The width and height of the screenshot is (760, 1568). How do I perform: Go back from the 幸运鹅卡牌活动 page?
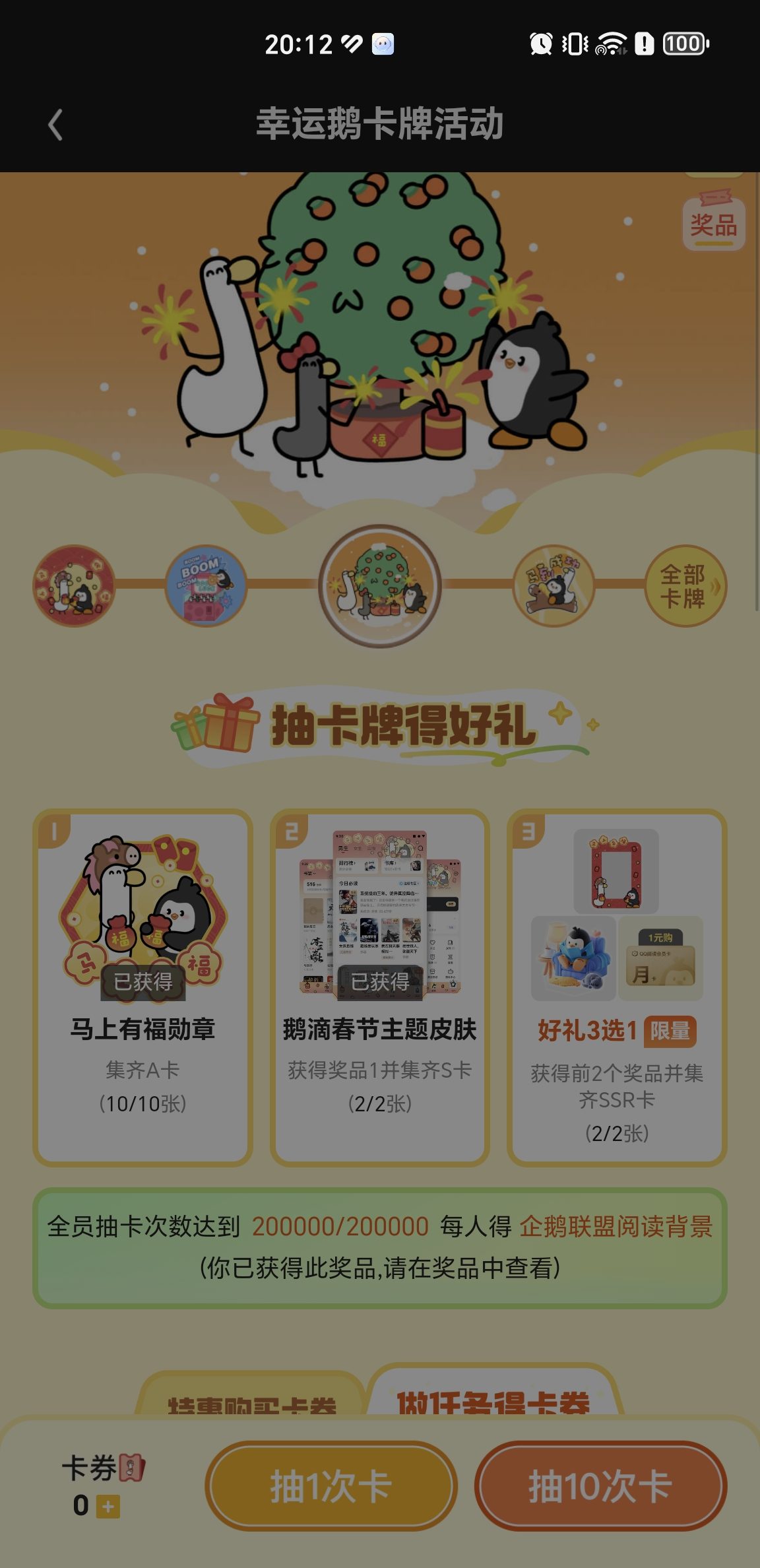tap(55, 125)
